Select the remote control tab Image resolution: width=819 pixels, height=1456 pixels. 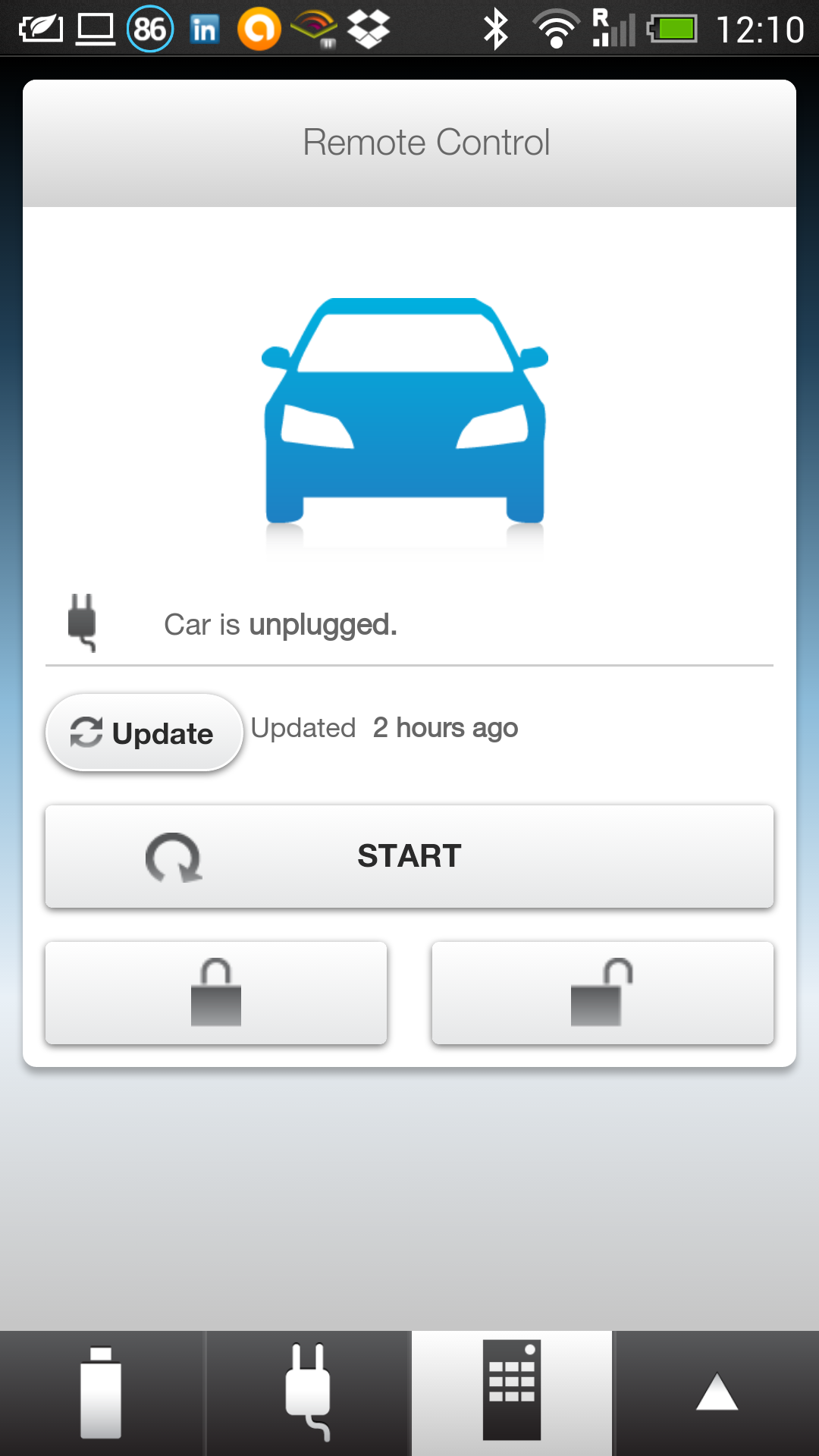(x=512, y=1392)
